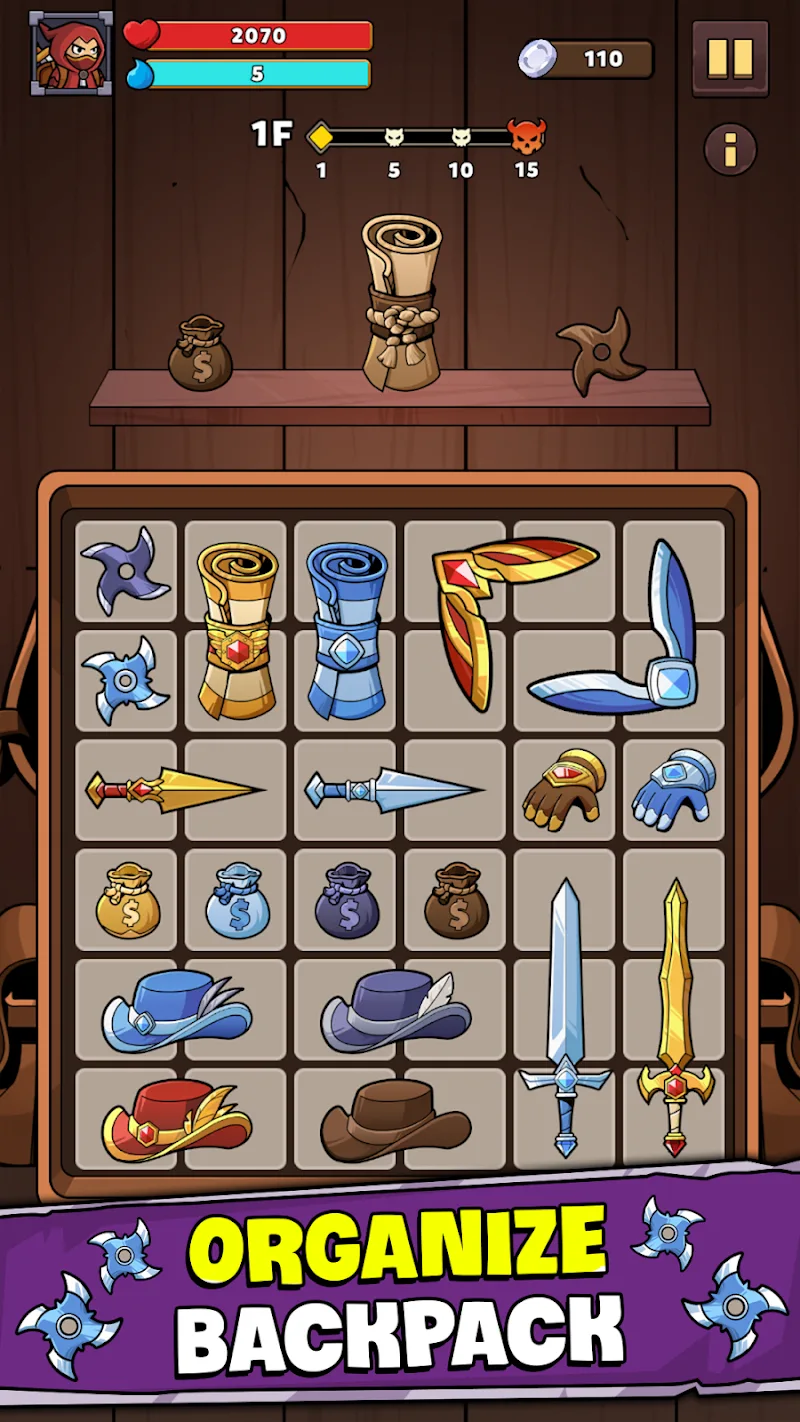The height and width of the screenshot is (1422, 800).
Task: Tap the silver longsword
Action: point(565,1015)
